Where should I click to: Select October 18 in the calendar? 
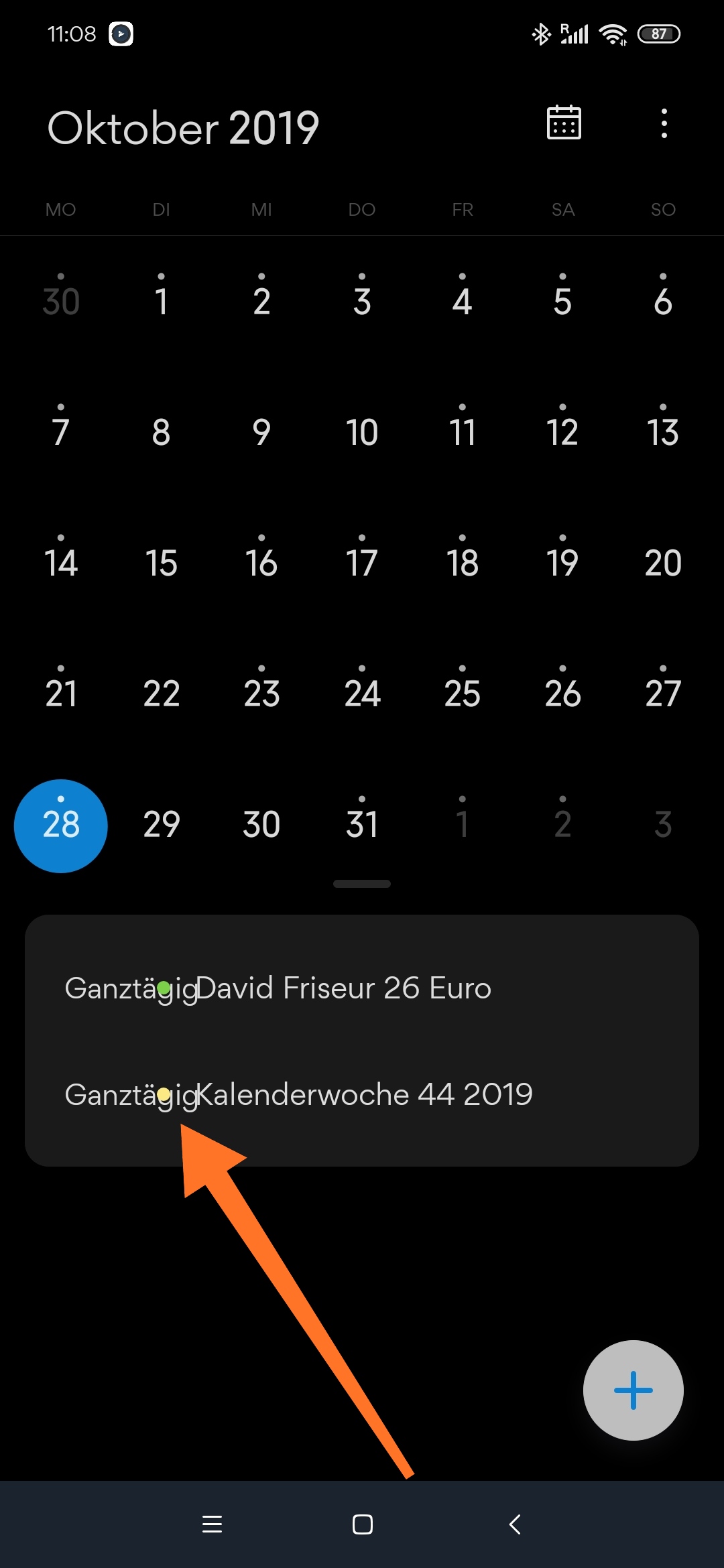[462, 563]
